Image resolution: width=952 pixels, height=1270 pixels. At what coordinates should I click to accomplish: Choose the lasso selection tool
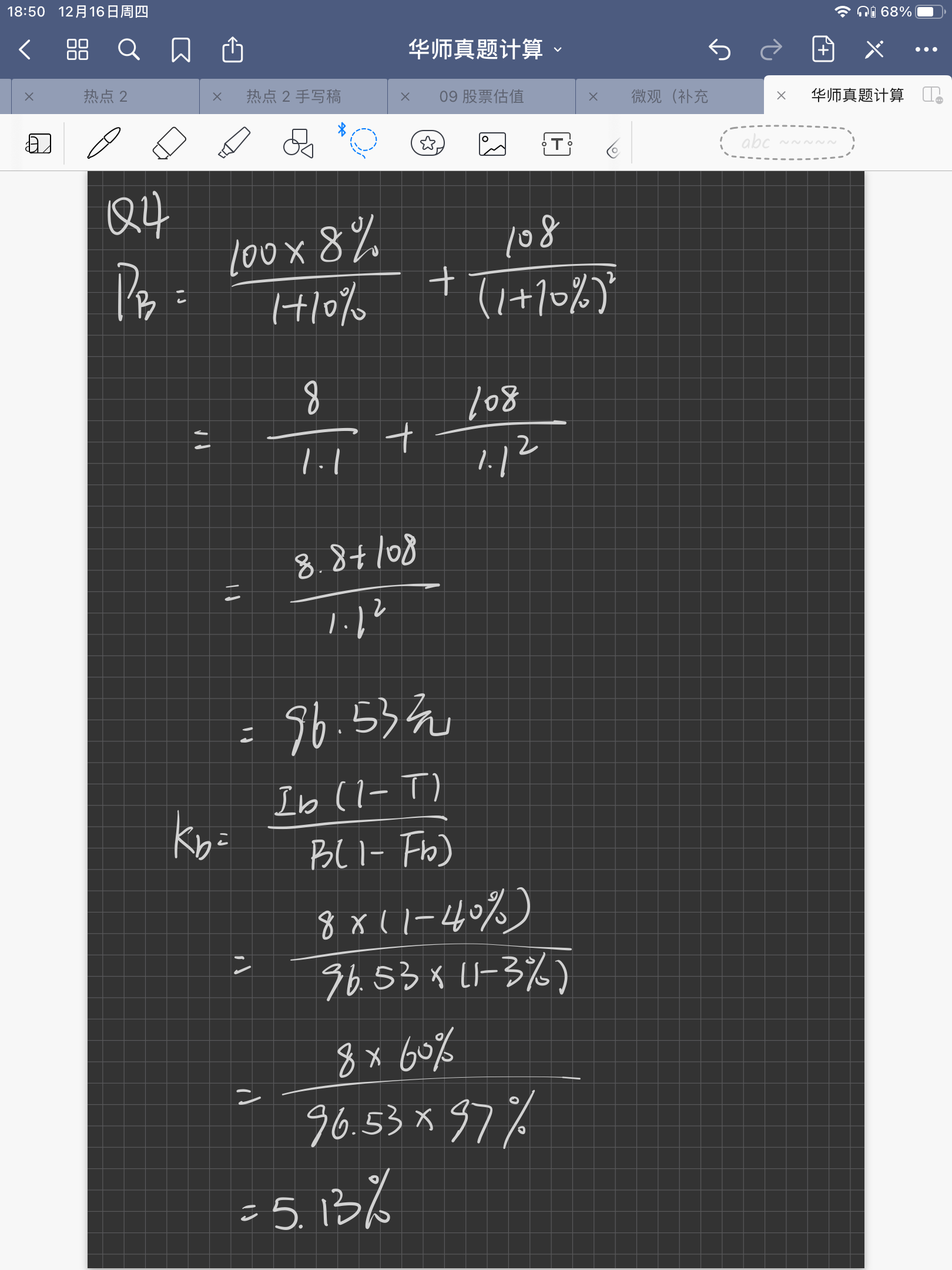coord(363,143)
